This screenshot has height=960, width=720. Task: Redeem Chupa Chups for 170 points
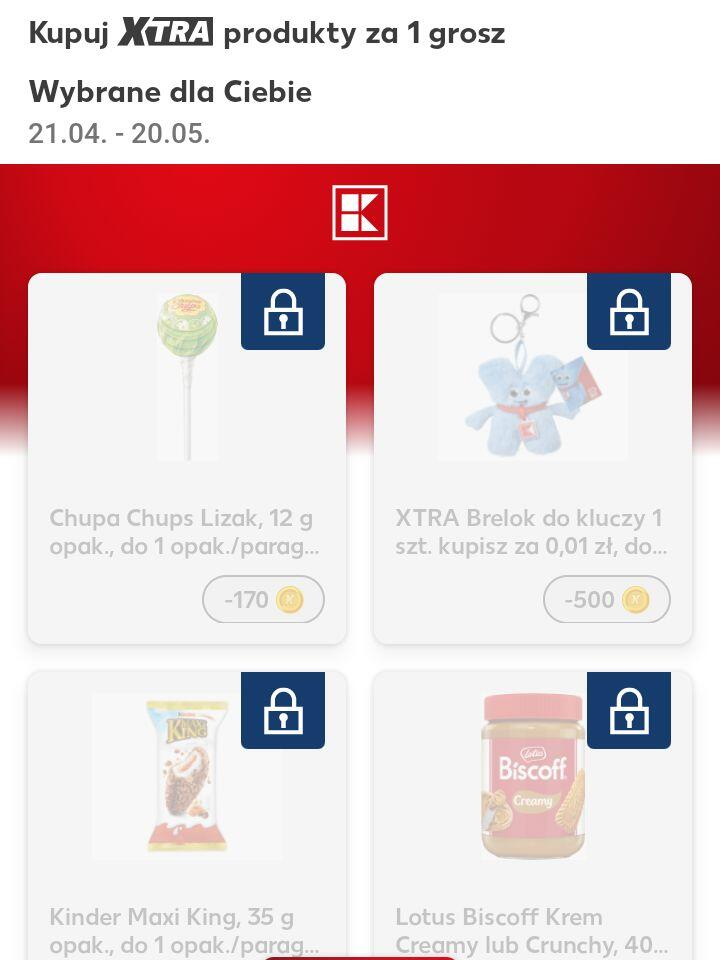point(263,600)
